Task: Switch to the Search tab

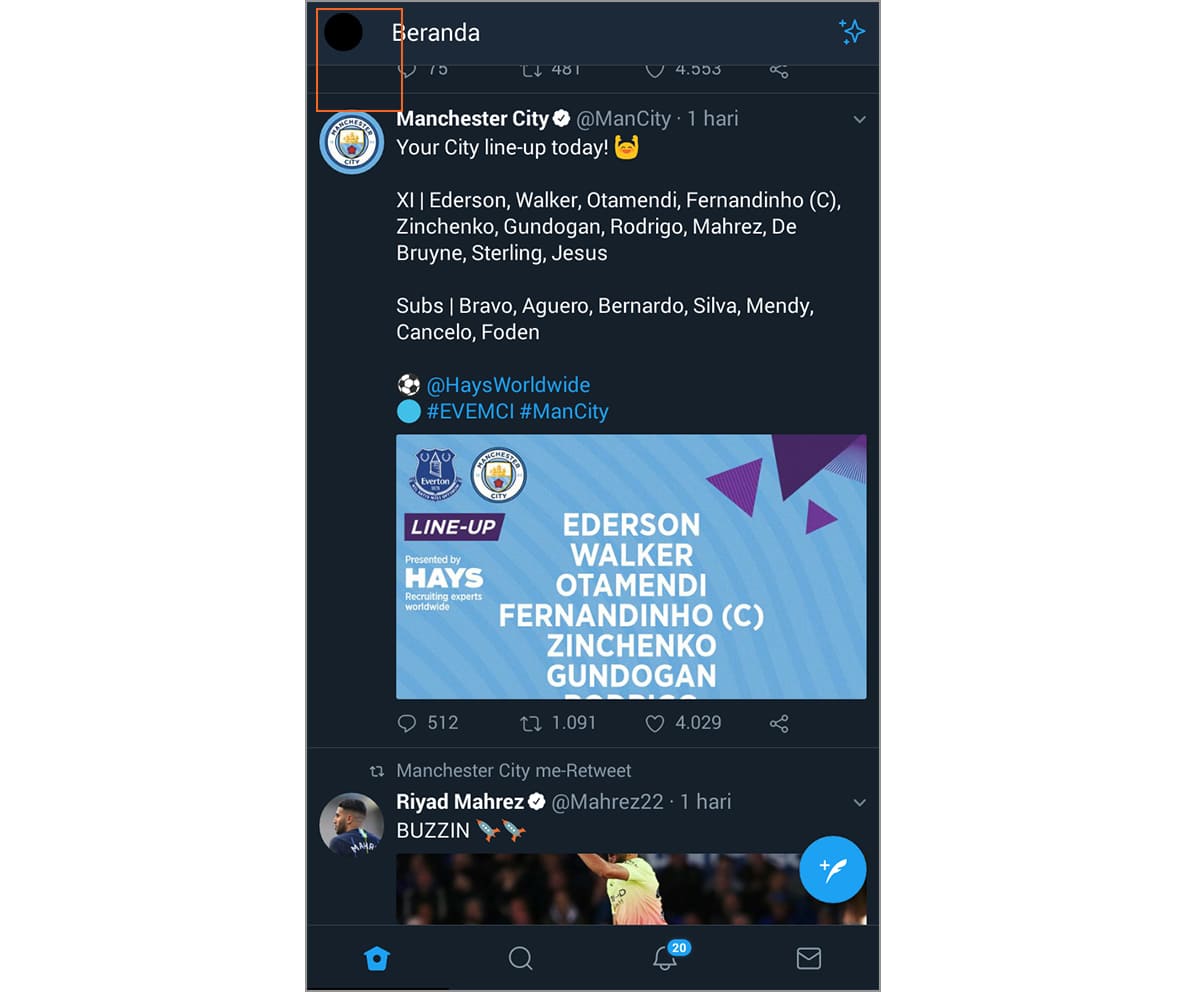Action: click(x=520, y=959)
